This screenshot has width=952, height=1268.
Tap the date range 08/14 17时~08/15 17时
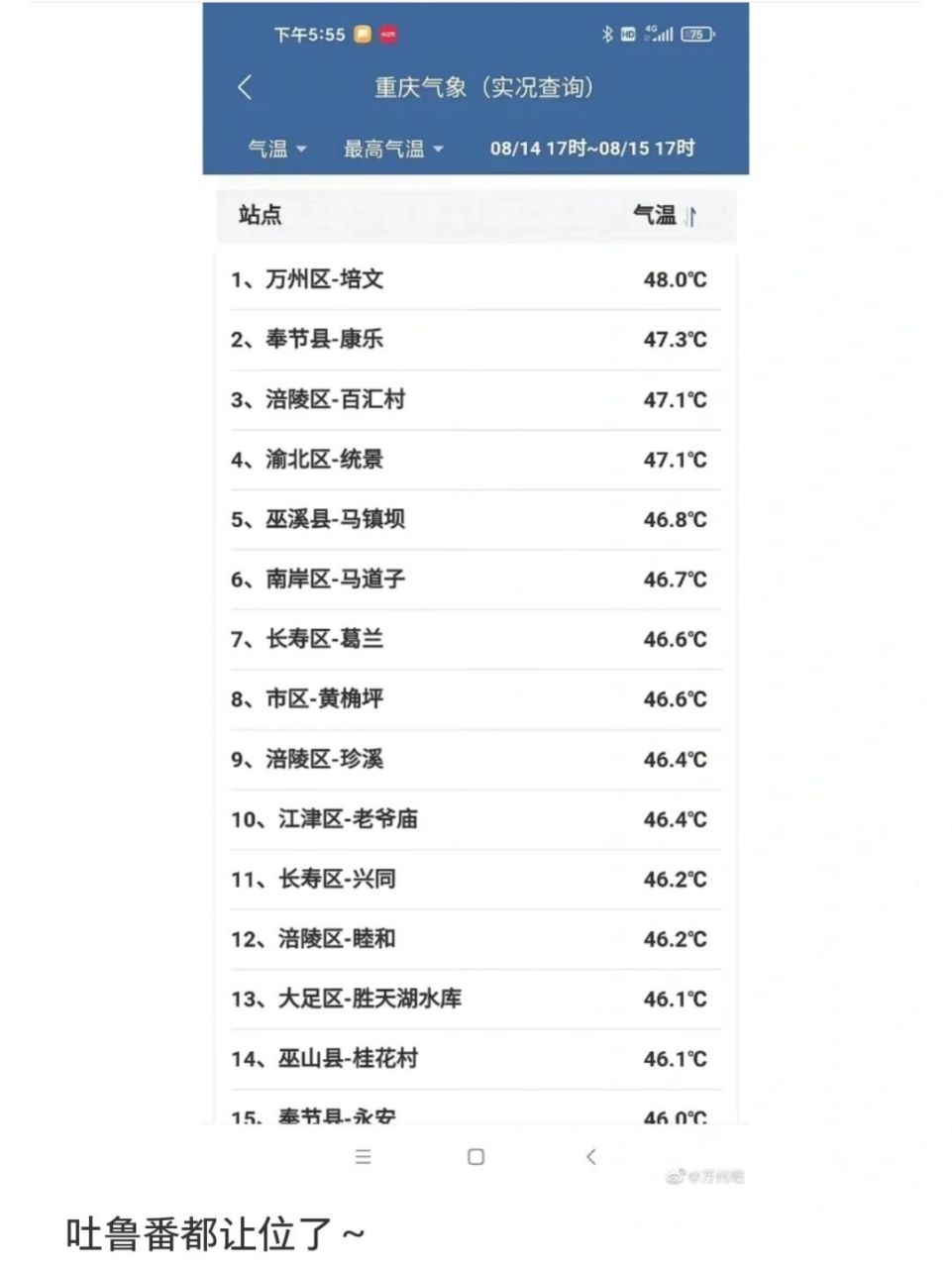pos(590,149)
